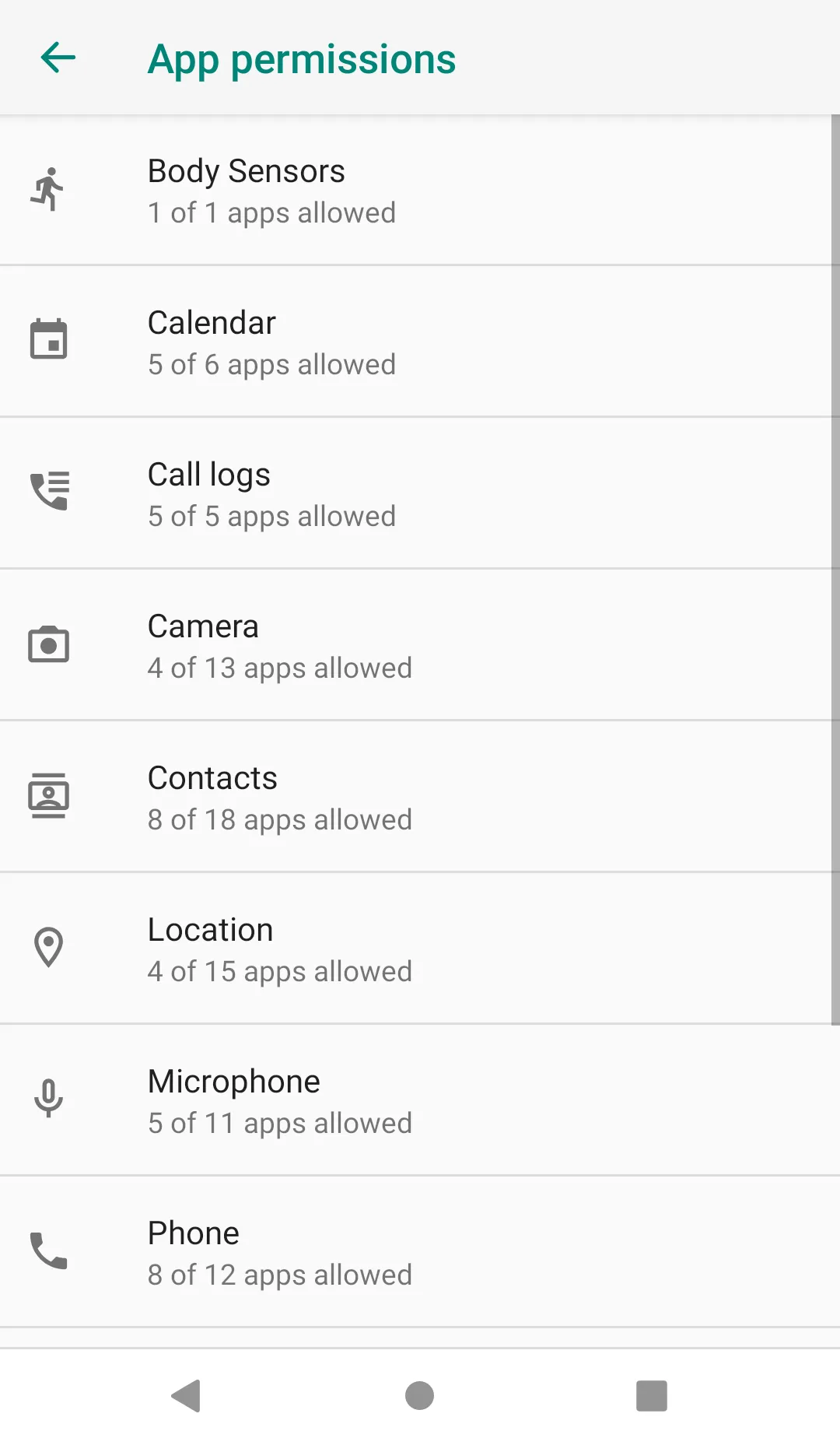Go back from App permissions
This screenshot has width=840, height=1445.
point(58,58)
